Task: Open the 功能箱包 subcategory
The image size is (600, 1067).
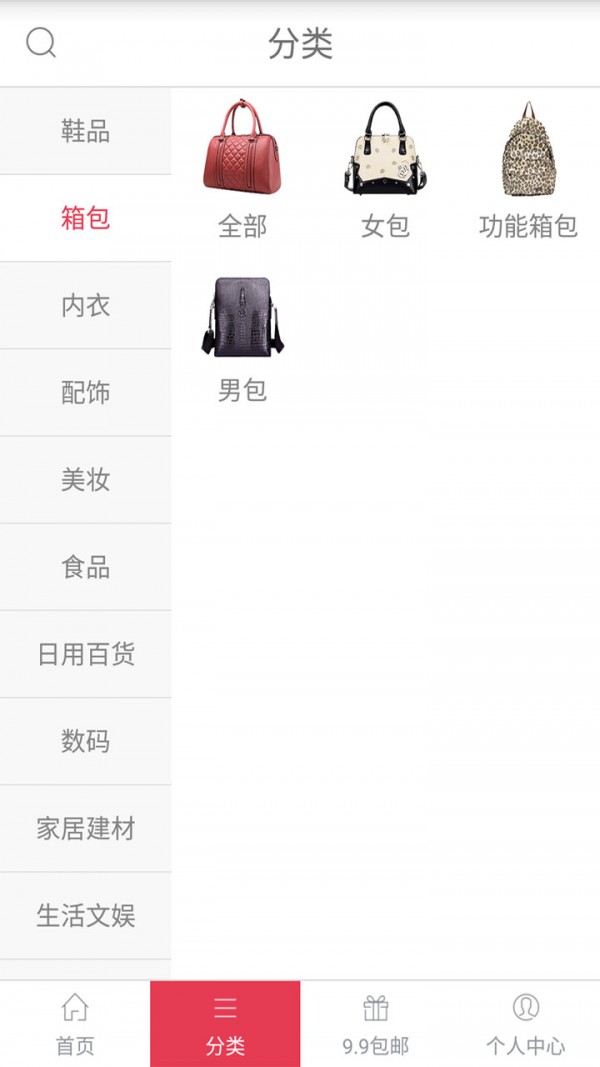Action: [x=528, y=168]
